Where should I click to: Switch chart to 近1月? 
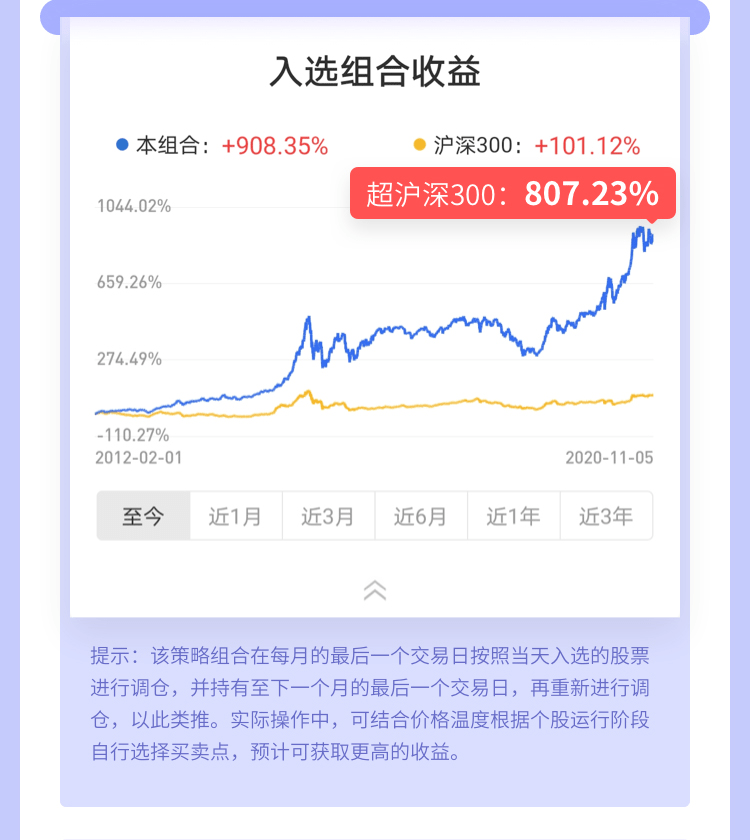pyautogui.click(x=236, y=516)
